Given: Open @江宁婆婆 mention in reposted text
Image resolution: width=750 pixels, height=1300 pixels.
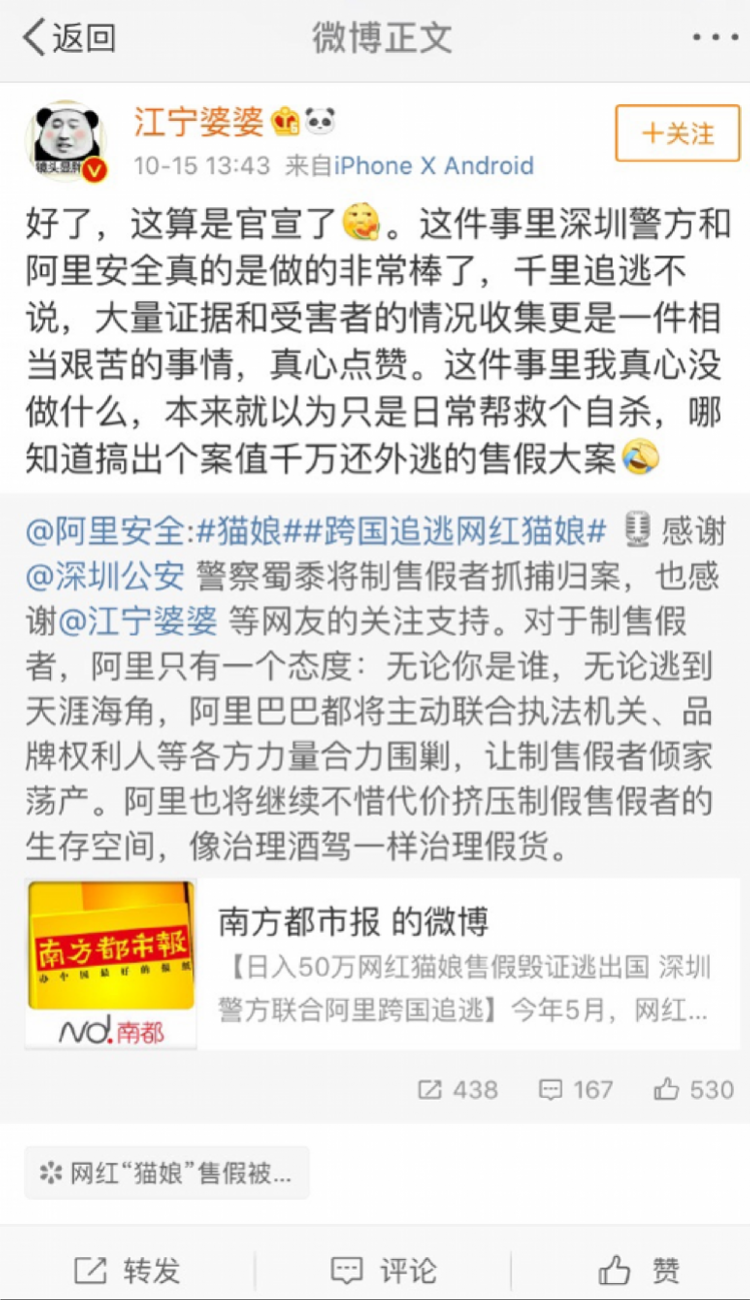Looking at the screenshot, I should click(138, 621).
